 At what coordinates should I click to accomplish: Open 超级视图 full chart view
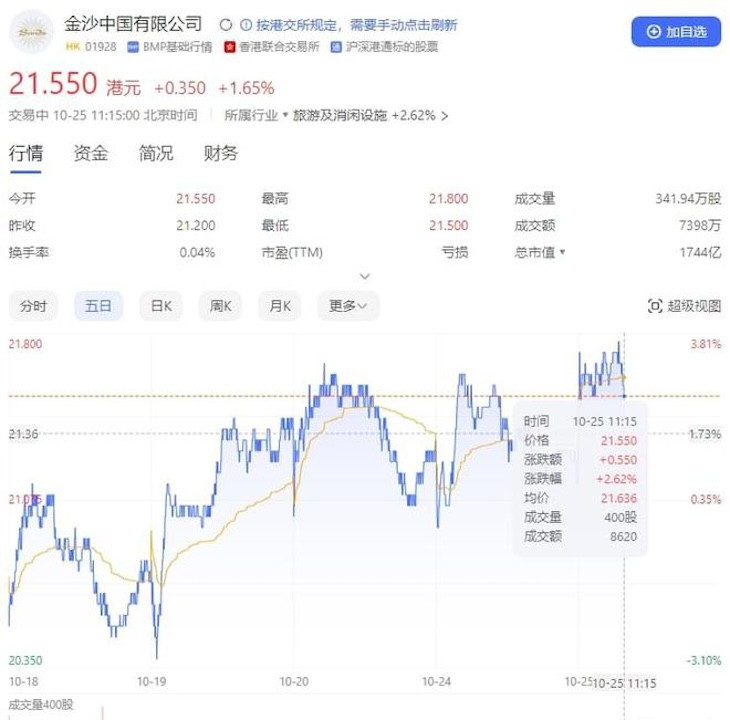tap(685, 306)
